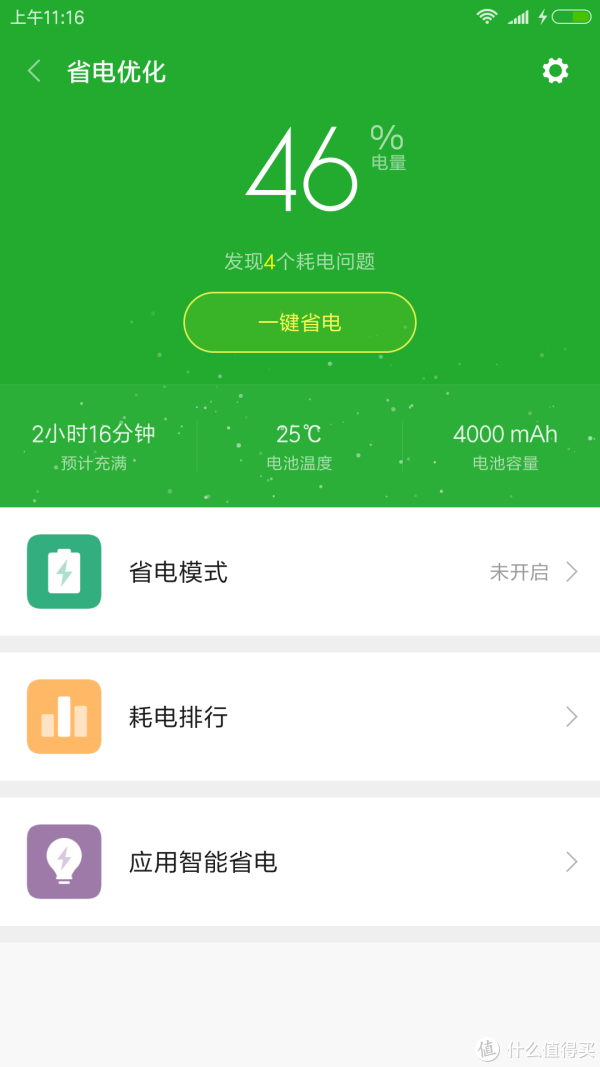Go back from 省电优化 screen
Image resolution: width=600 pixels, height=1067 pixels.
click(x=34, y=71)
